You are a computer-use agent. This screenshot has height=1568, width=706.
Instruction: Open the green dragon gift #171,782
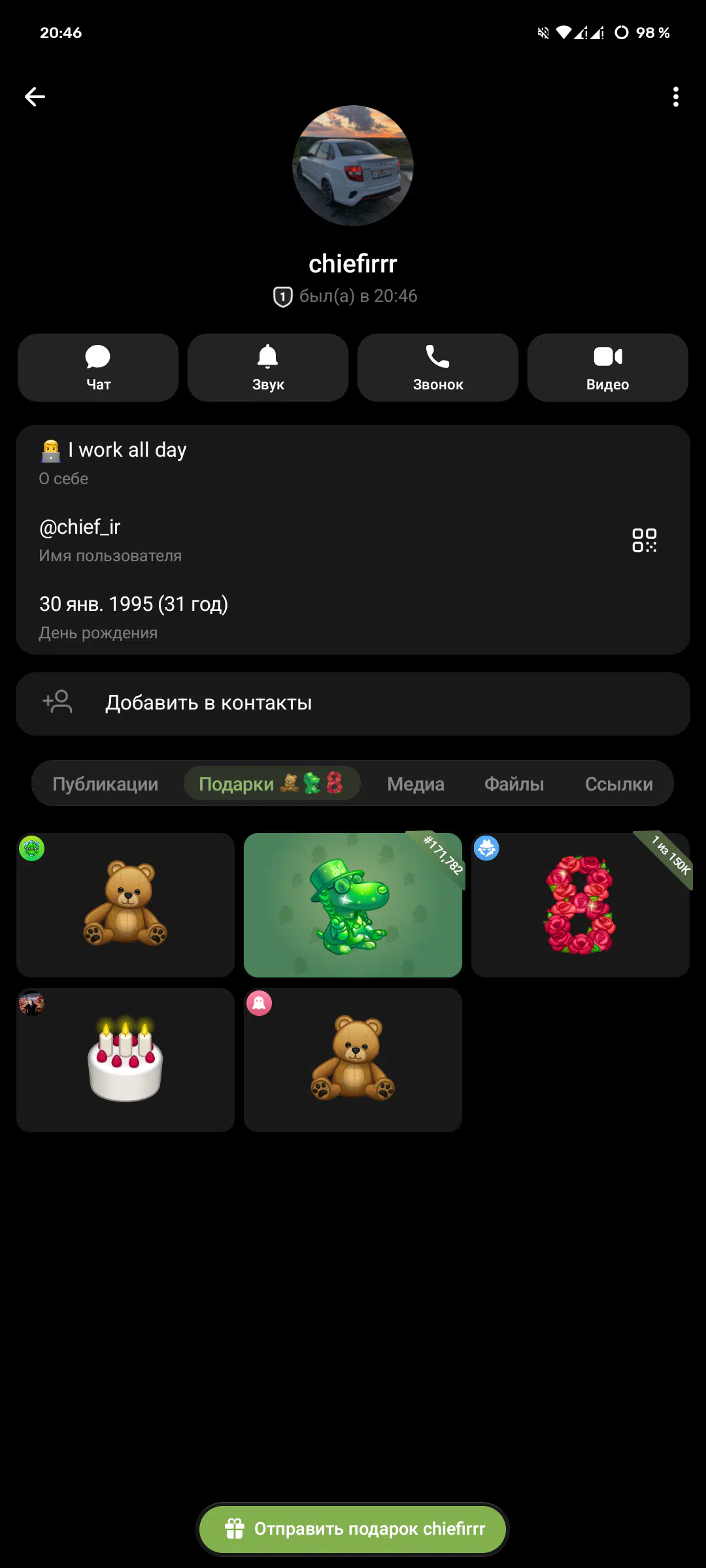[x=353, y=905]
